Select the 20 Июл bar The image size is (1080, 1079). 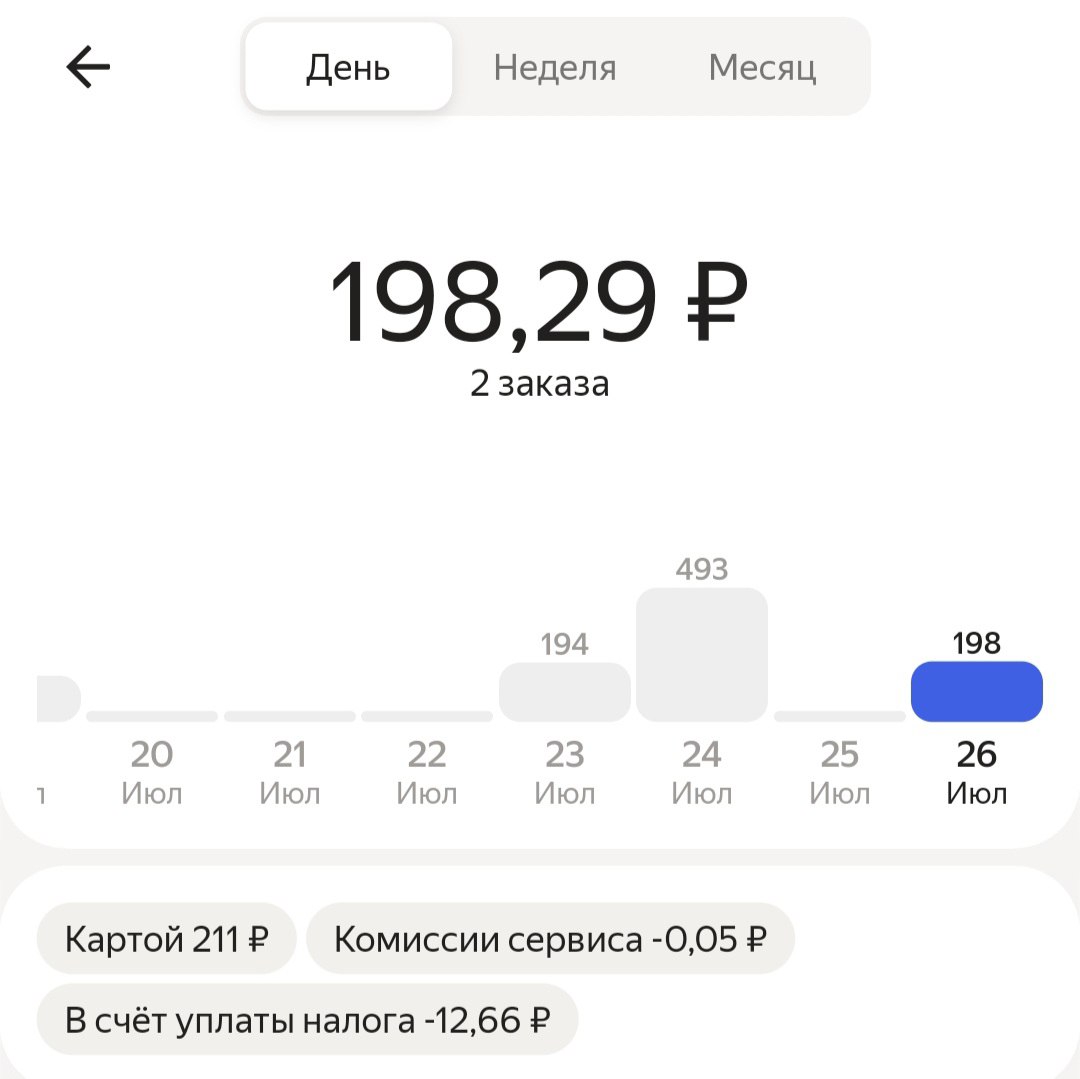pyautogui.click(x=152, y=716)
